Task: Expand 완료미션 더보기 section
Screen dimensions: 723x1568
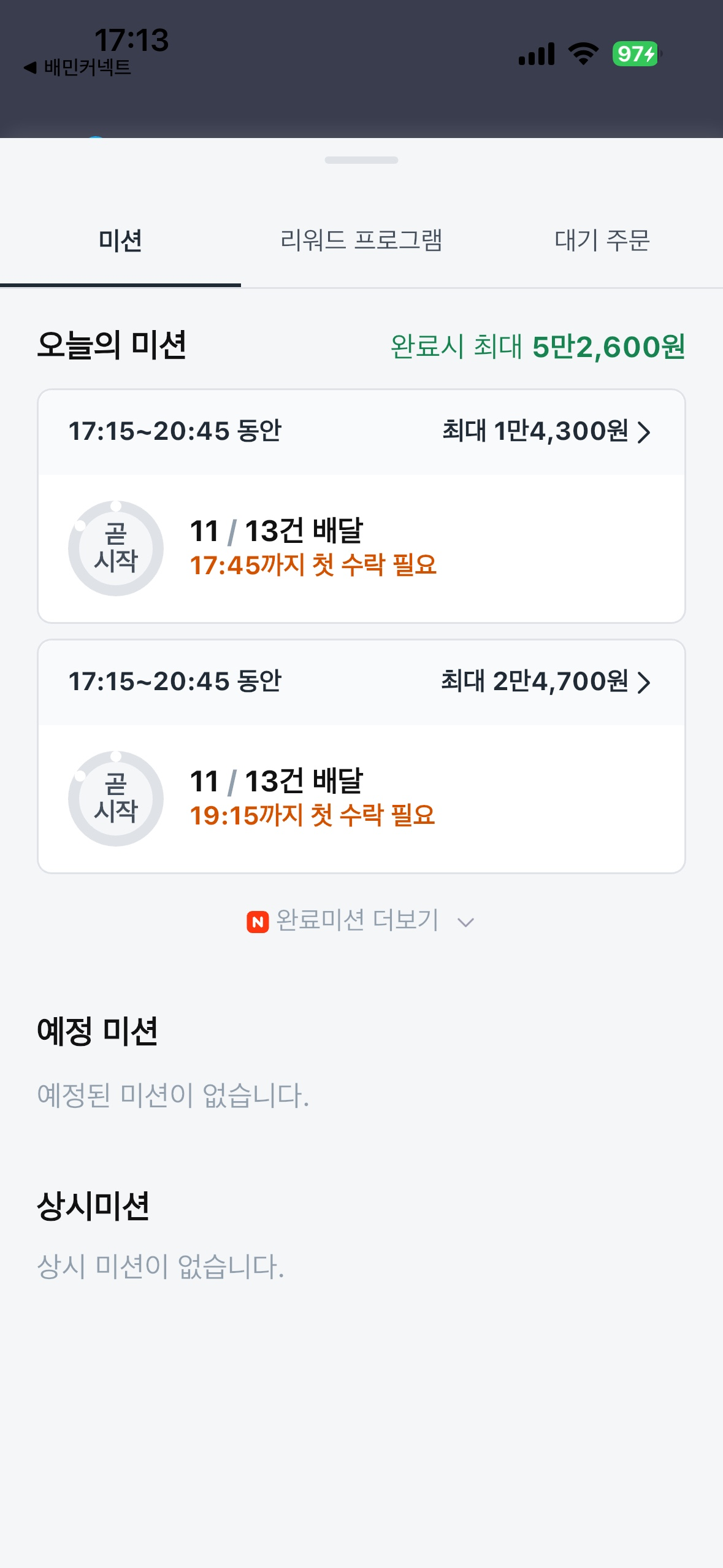Action: [361, 920]
